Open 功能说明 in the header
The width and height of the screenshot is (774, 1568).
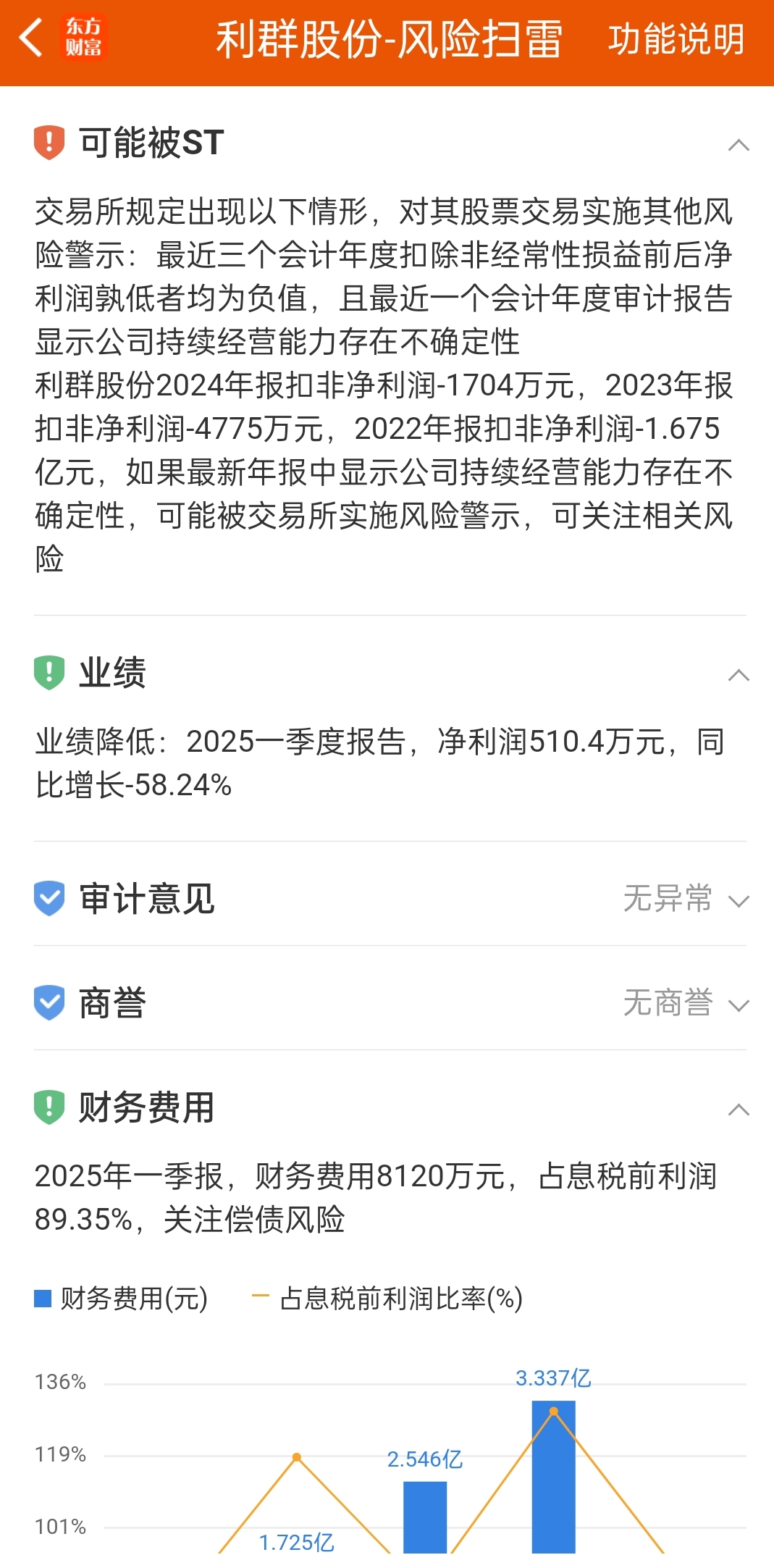coord(676,39)
